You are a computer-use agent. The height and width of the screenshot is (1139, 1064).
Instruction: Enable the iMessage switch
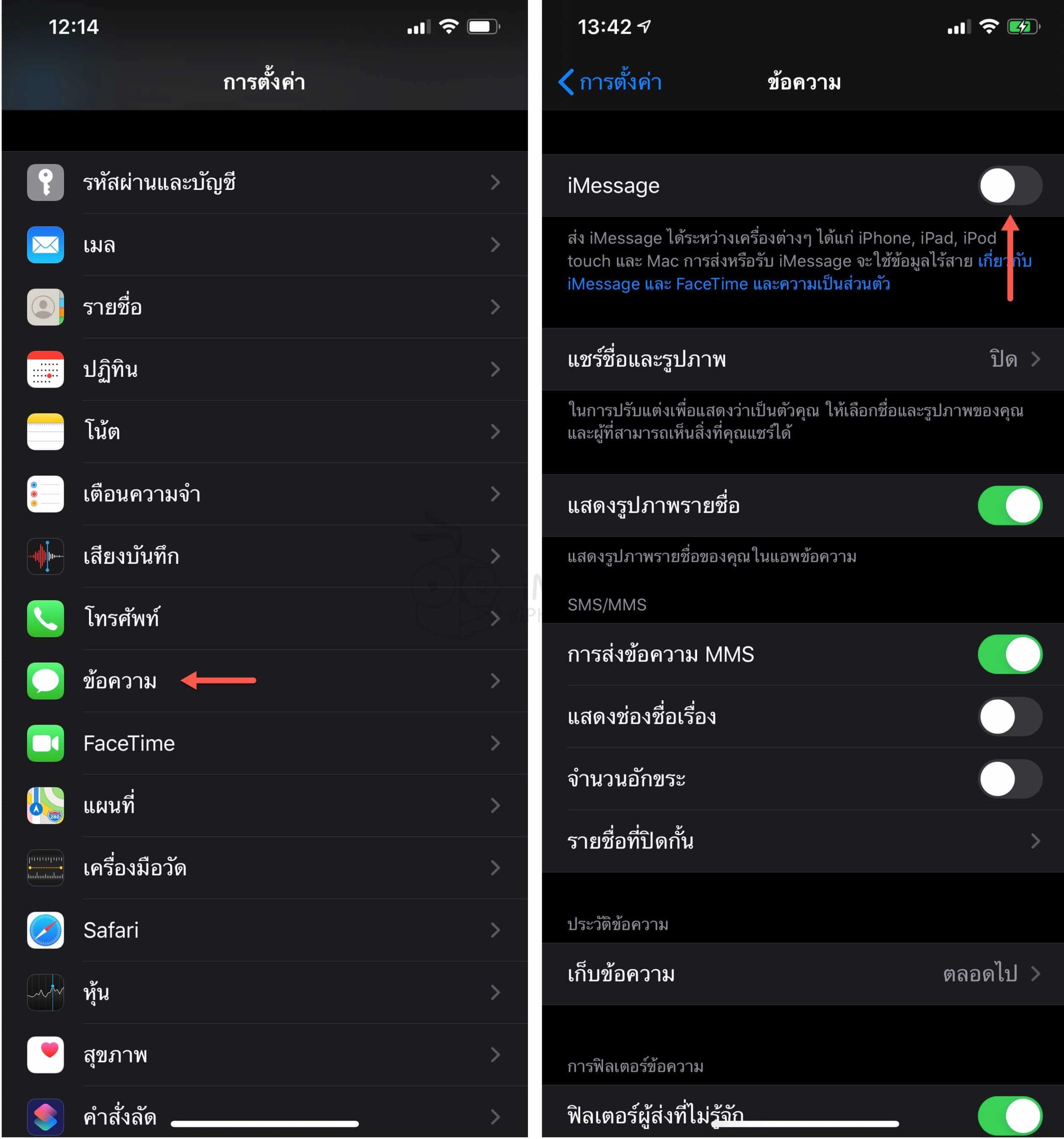pos(1009,186)
